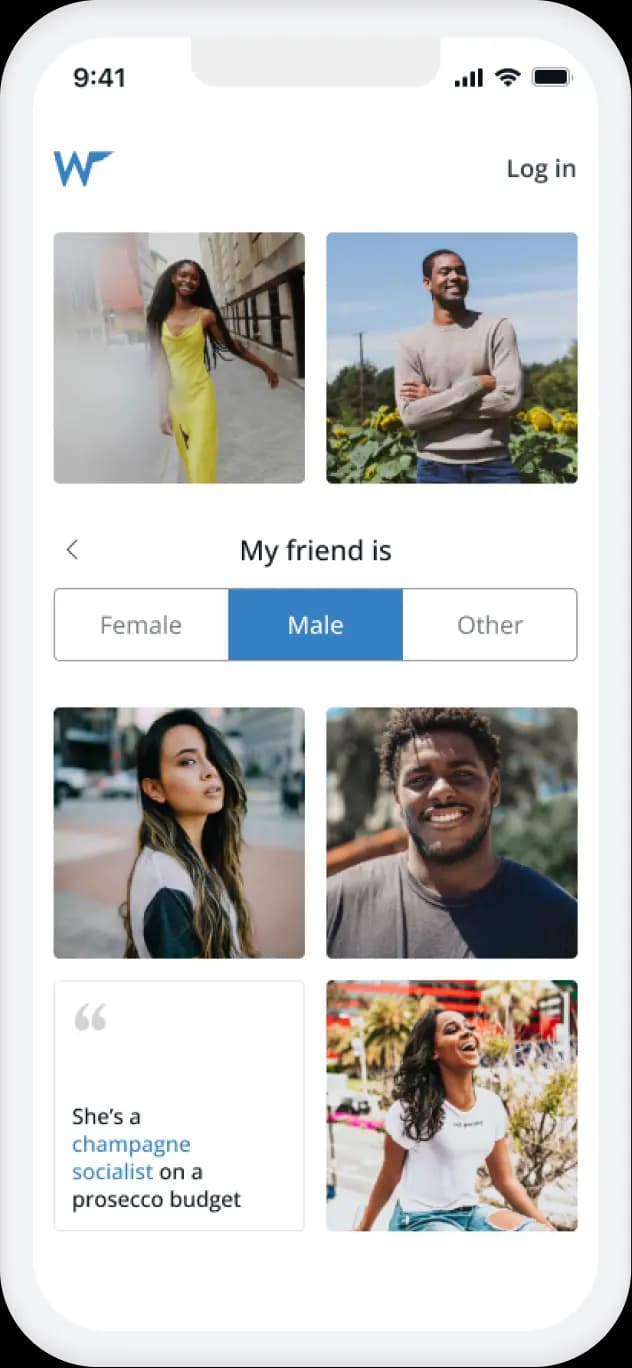Choose the Male option
Screen dimensions: 632x1368
pos(315,625)
